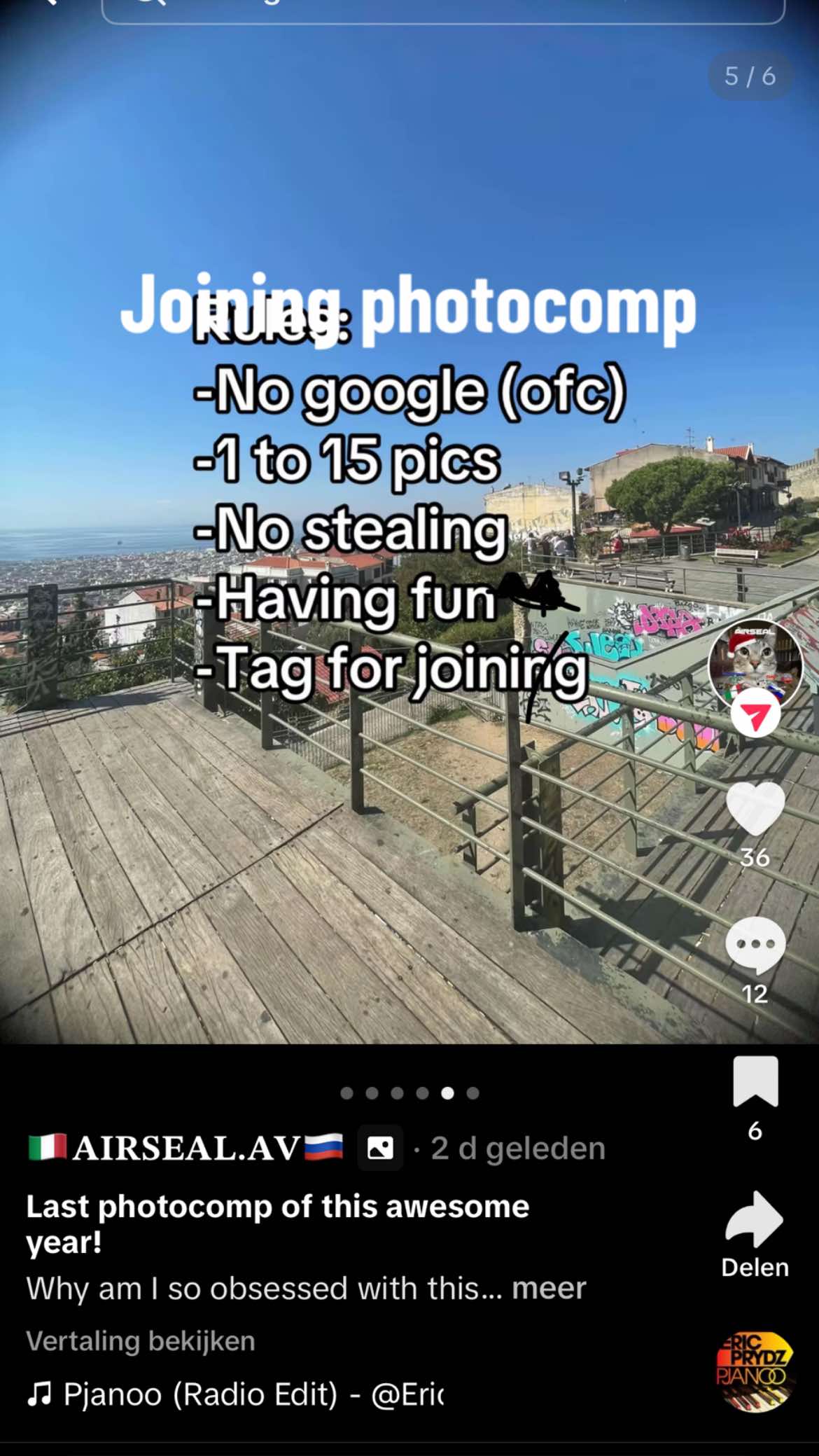Bookmark this post
819x1456 pixels.
(x=755, y=1081)
